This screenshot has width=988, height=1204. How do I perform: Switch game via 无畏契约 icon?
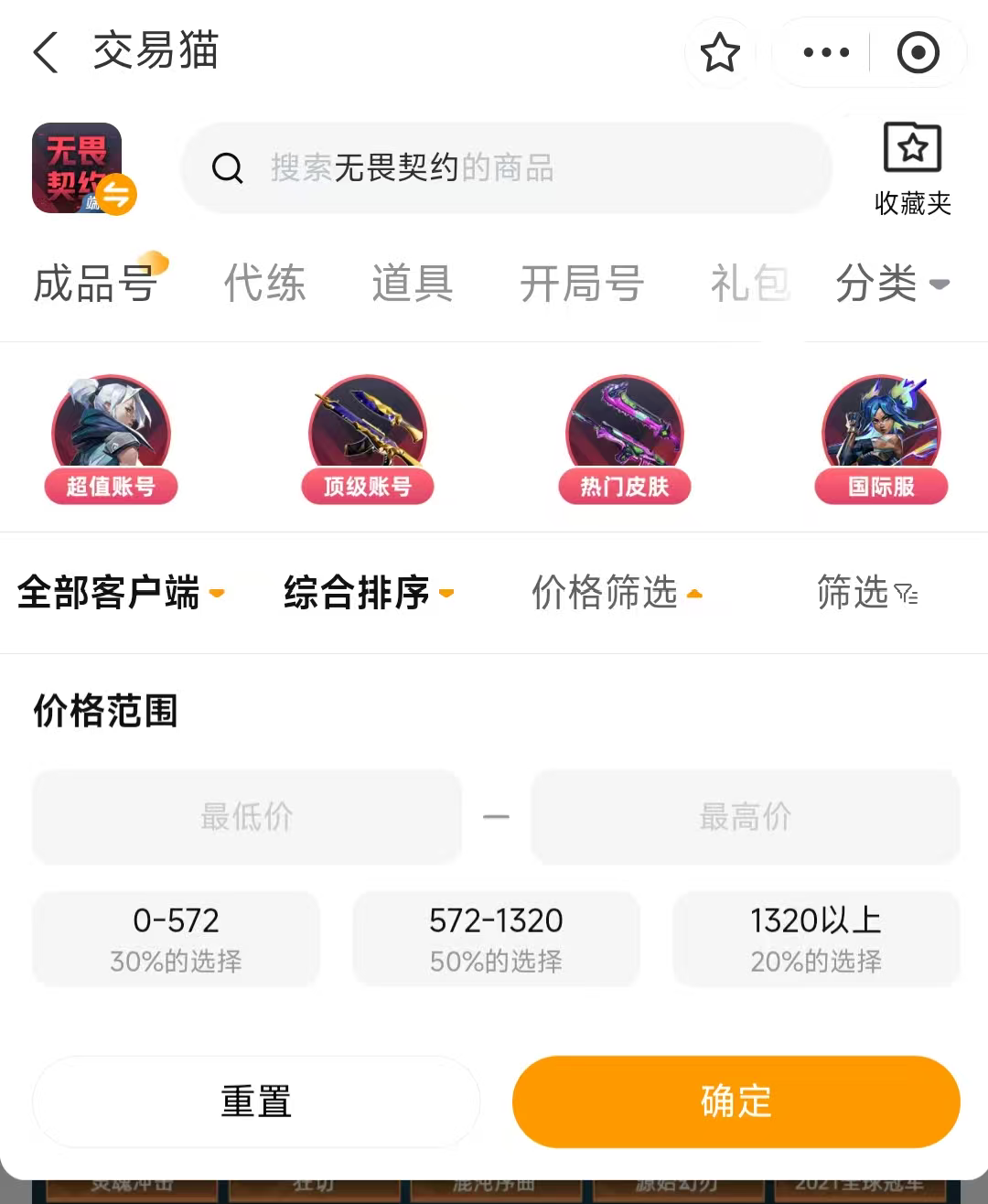[x=81, y=168]
